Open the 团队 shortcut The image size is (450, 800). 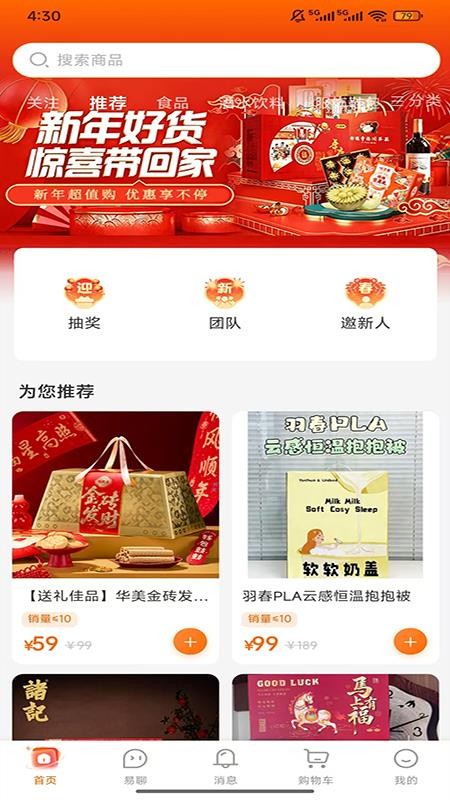(x=224, y=304)
